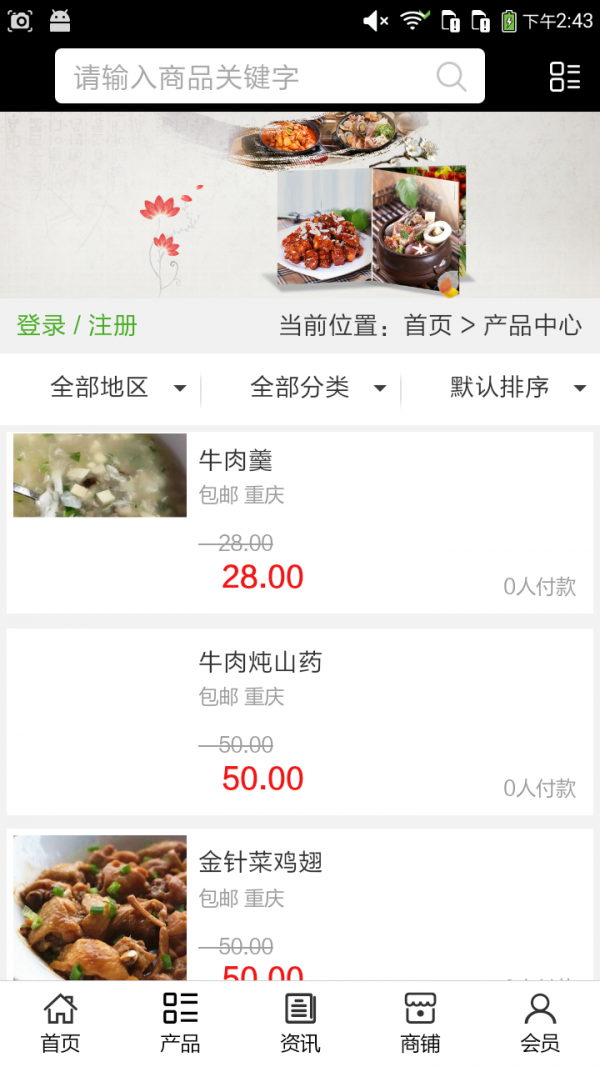Tap the magnifier search icon

click(x=451, y=77)
